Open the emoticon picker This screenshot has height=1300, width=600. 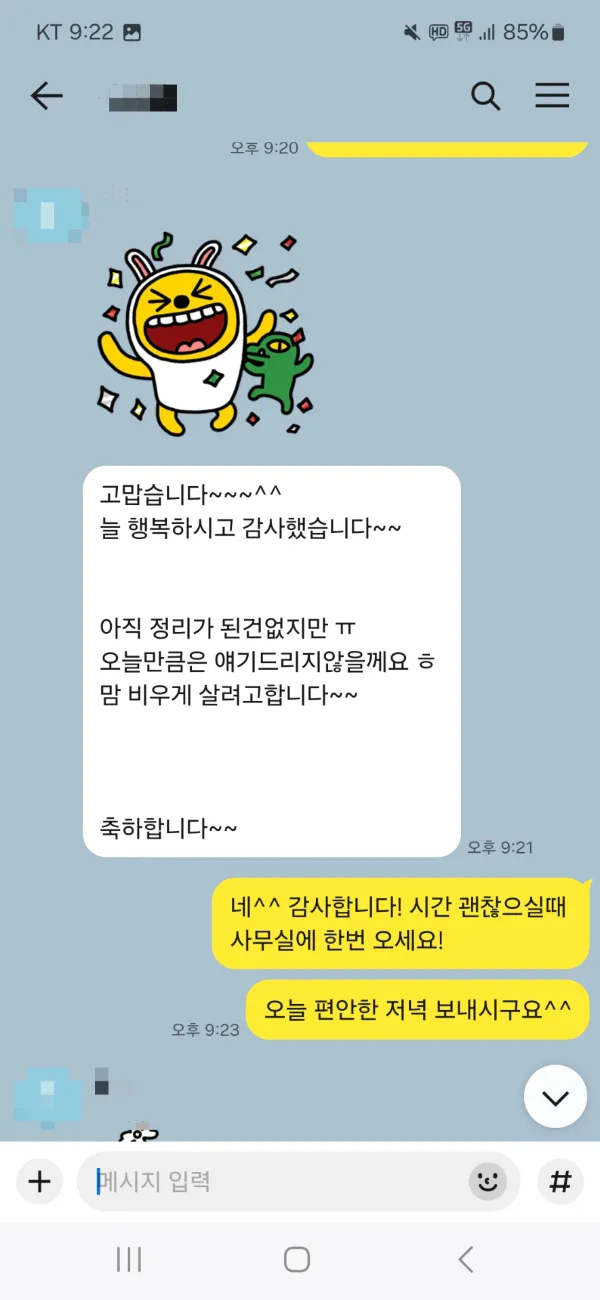pos(488,1182)
